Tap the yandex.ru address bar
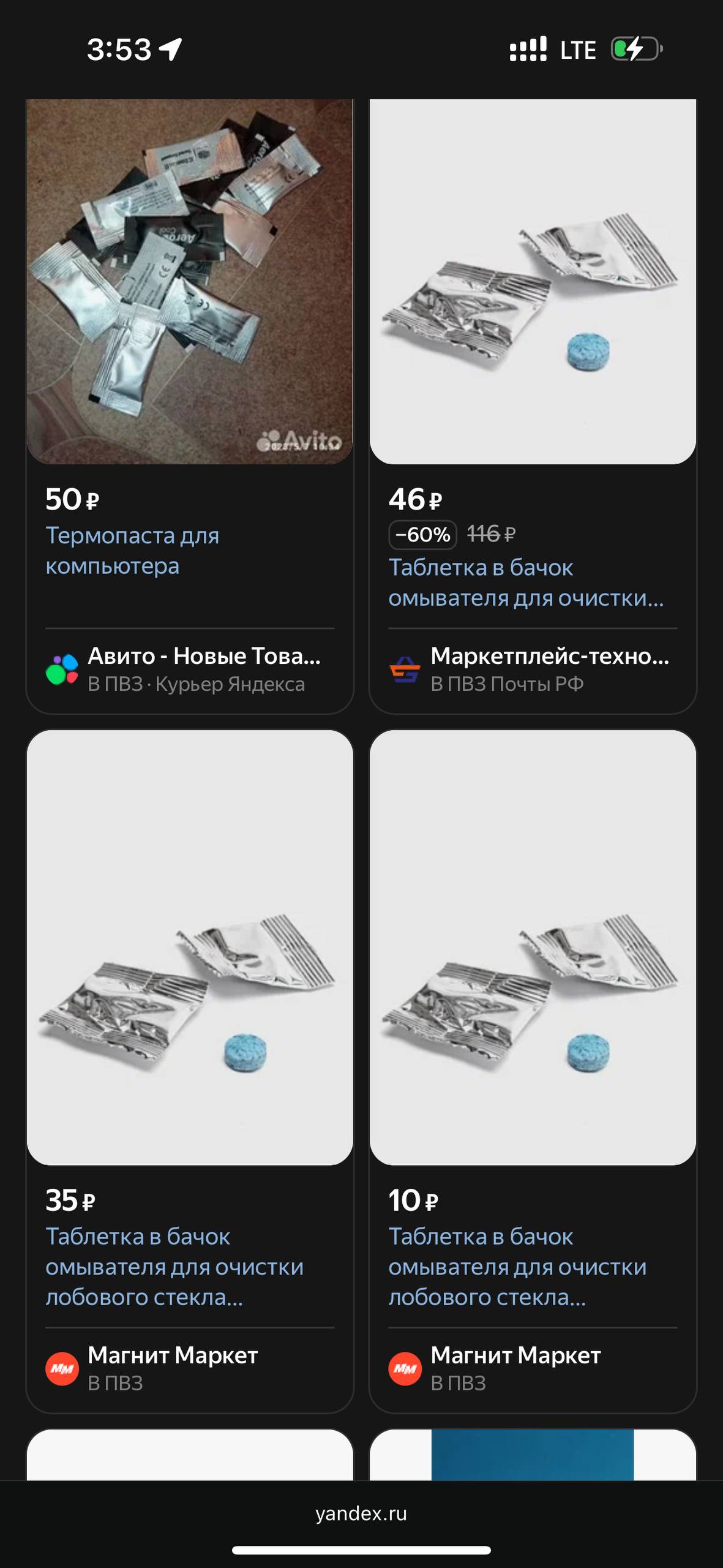 tap(361, 1513)
